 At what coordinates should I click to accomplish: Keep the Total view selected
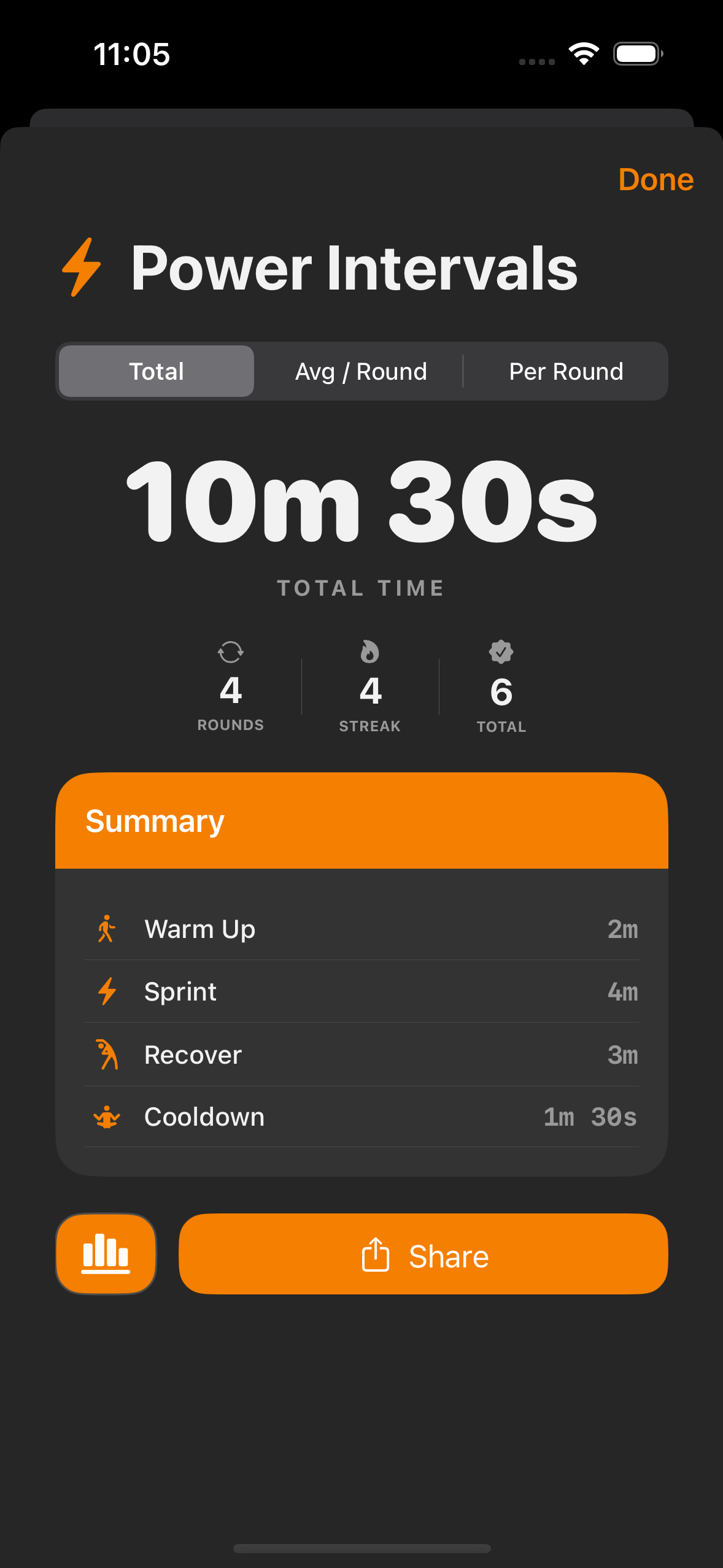point(155,371)
